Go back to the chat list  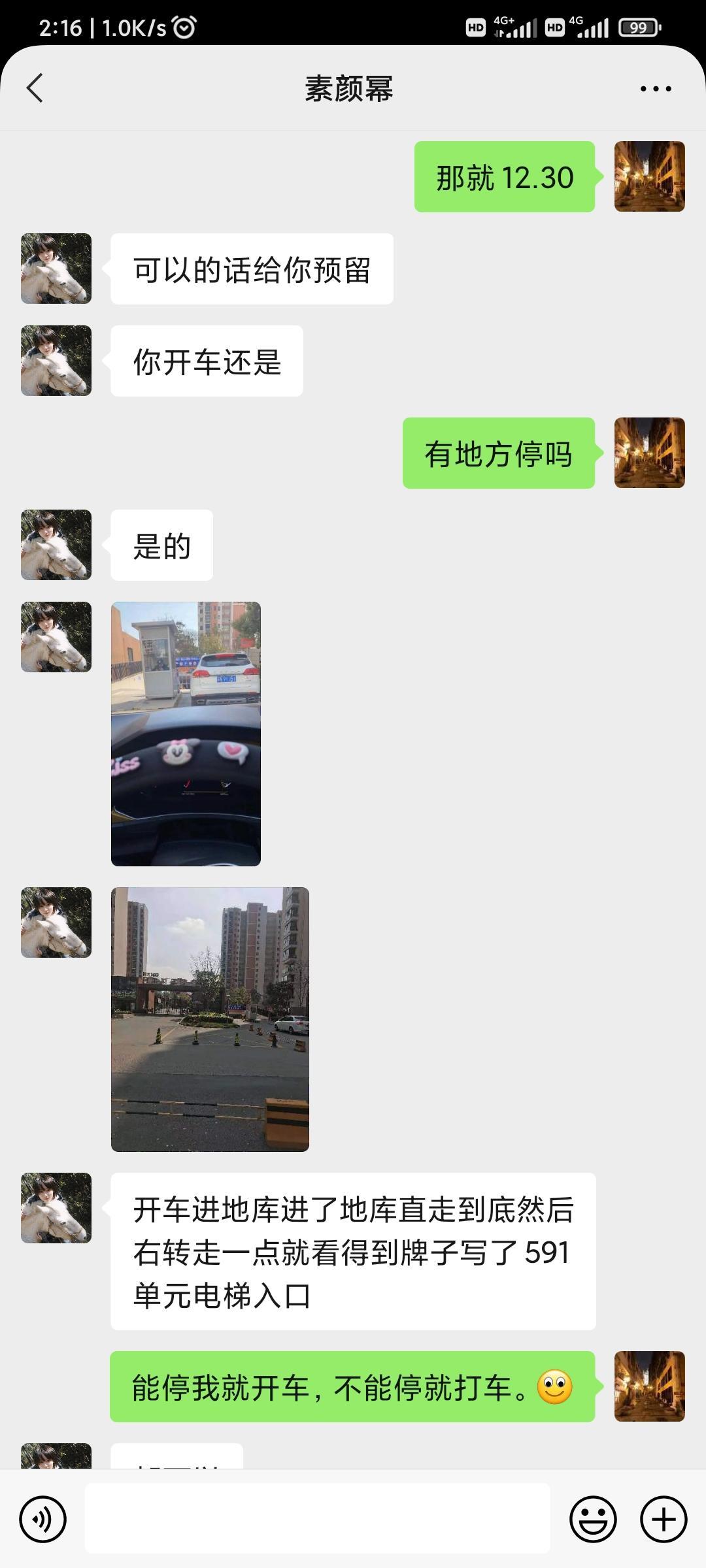(x=35, y=88)
